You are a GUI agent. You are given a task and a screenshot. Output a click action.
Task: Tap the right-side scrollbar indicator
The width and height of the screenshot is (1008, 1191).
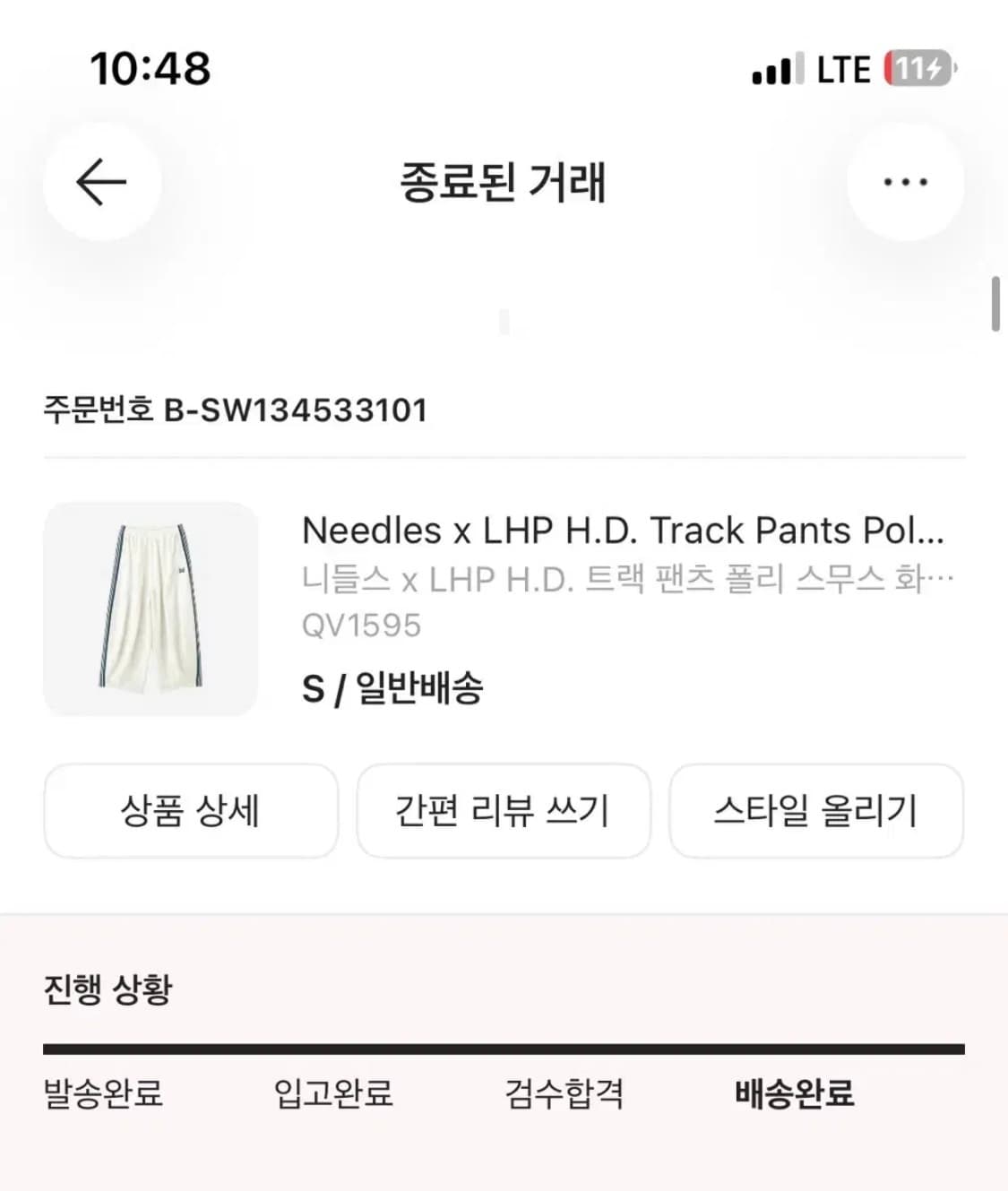[x=996, y=305]
